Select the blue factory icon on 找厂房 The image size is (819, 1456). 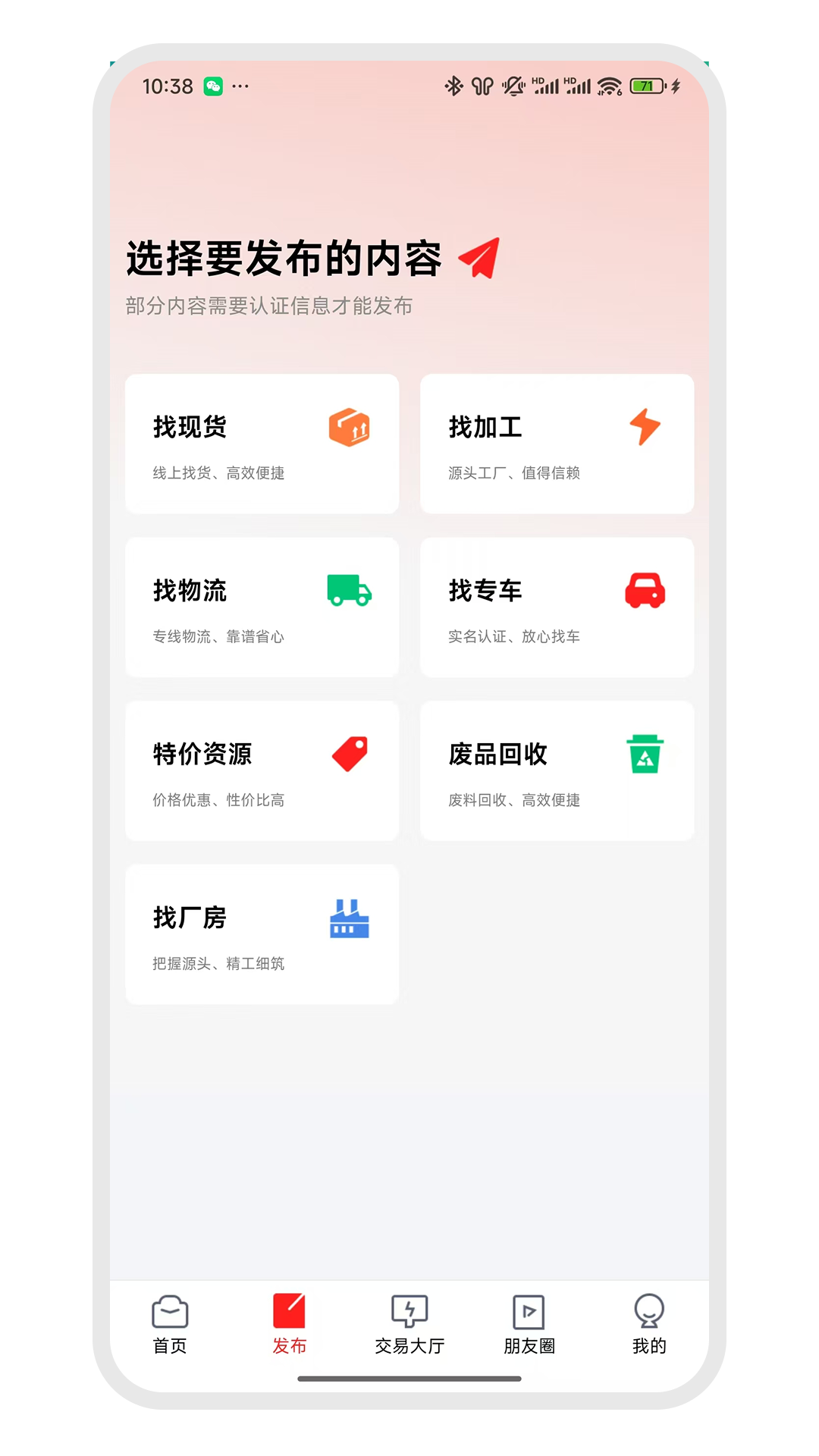350,918
